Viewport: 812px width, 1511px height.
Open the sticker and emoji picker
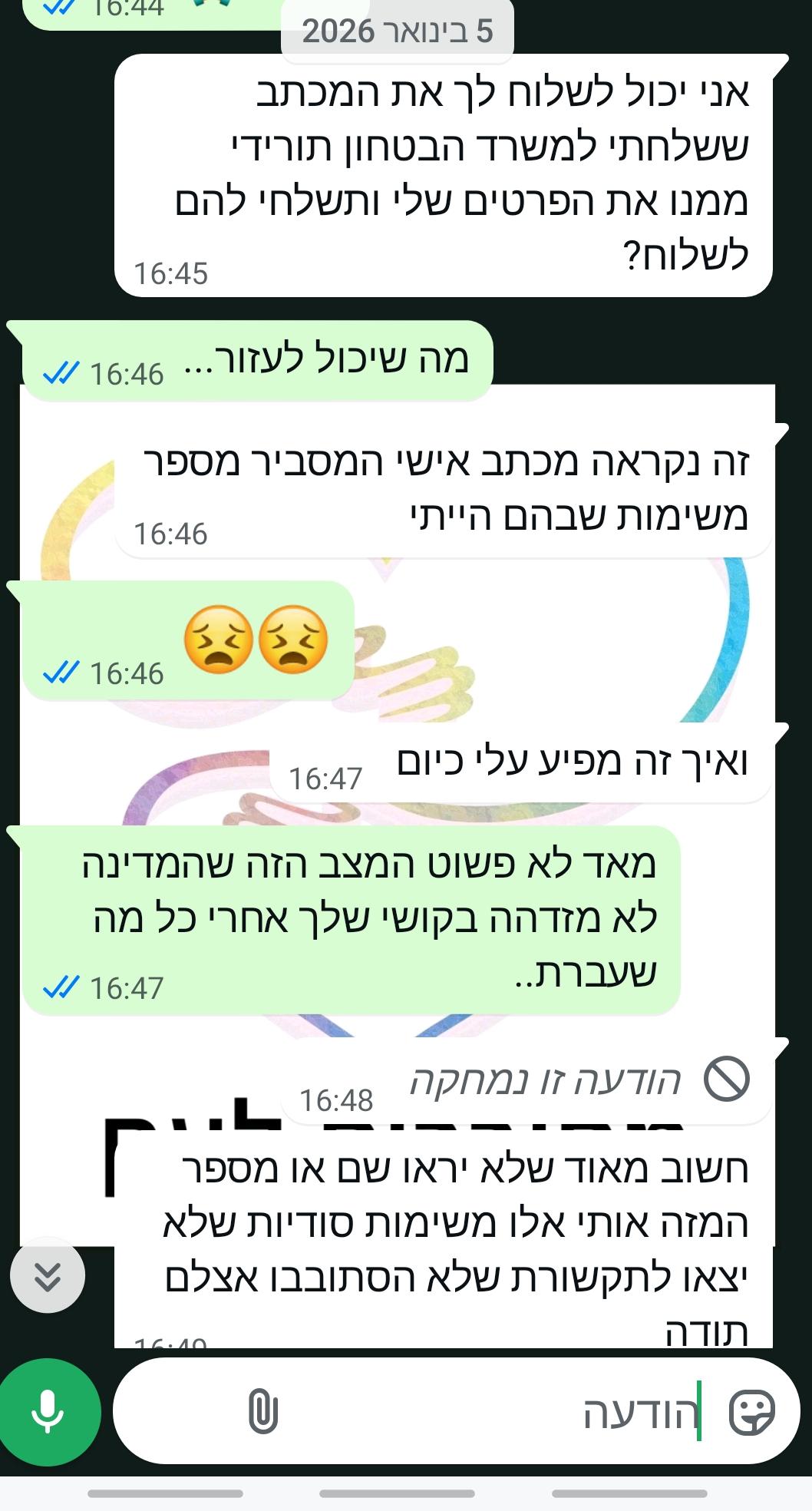point(751,1411)
